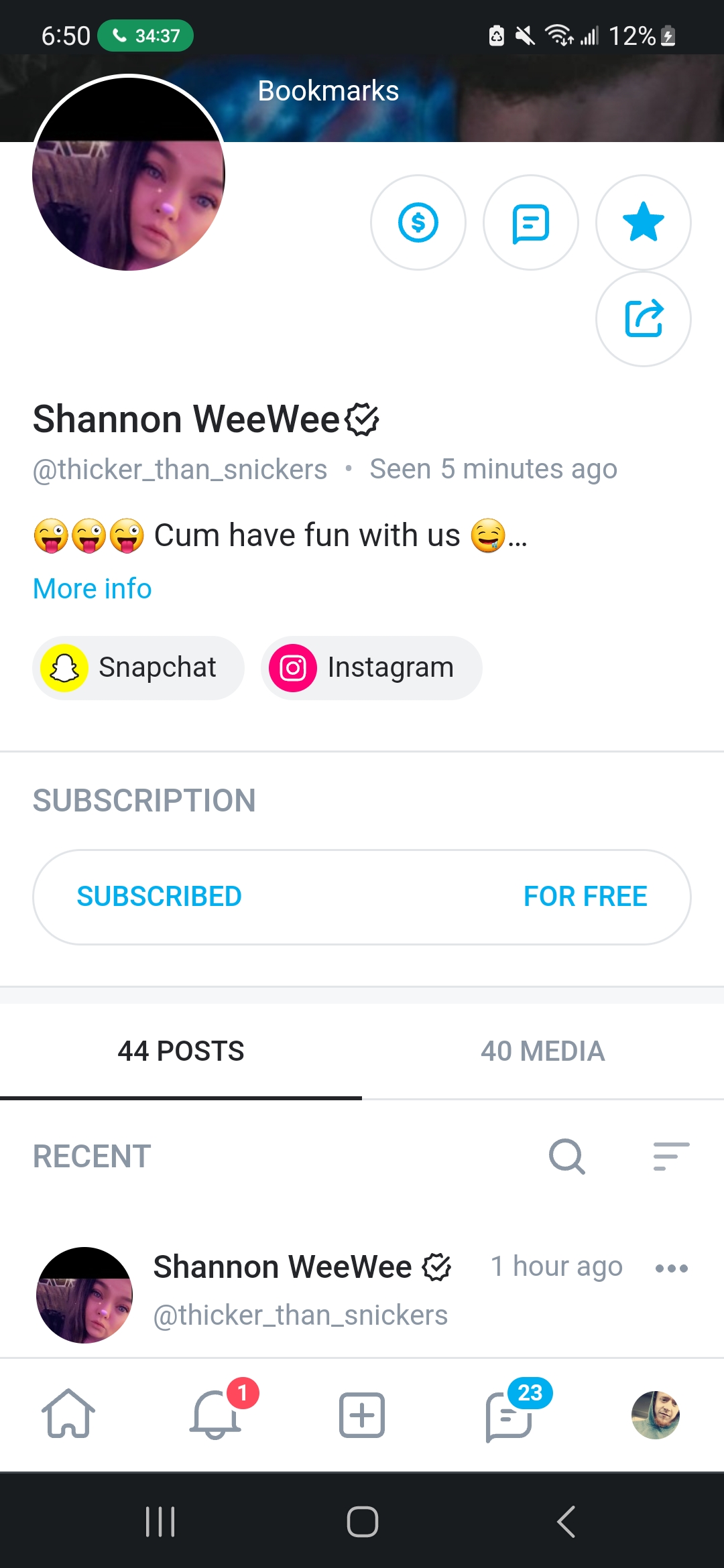View the large profile picture

click(129, 174)
